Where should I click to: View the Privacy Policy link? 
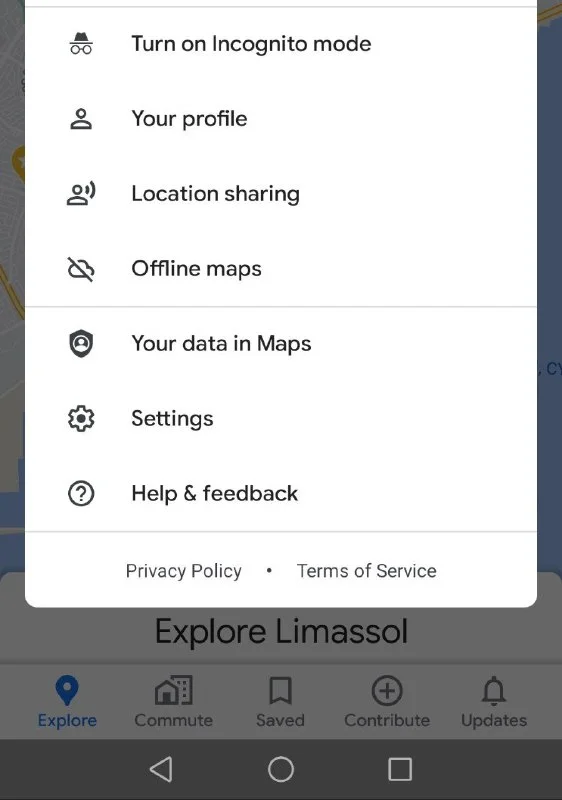184,571
